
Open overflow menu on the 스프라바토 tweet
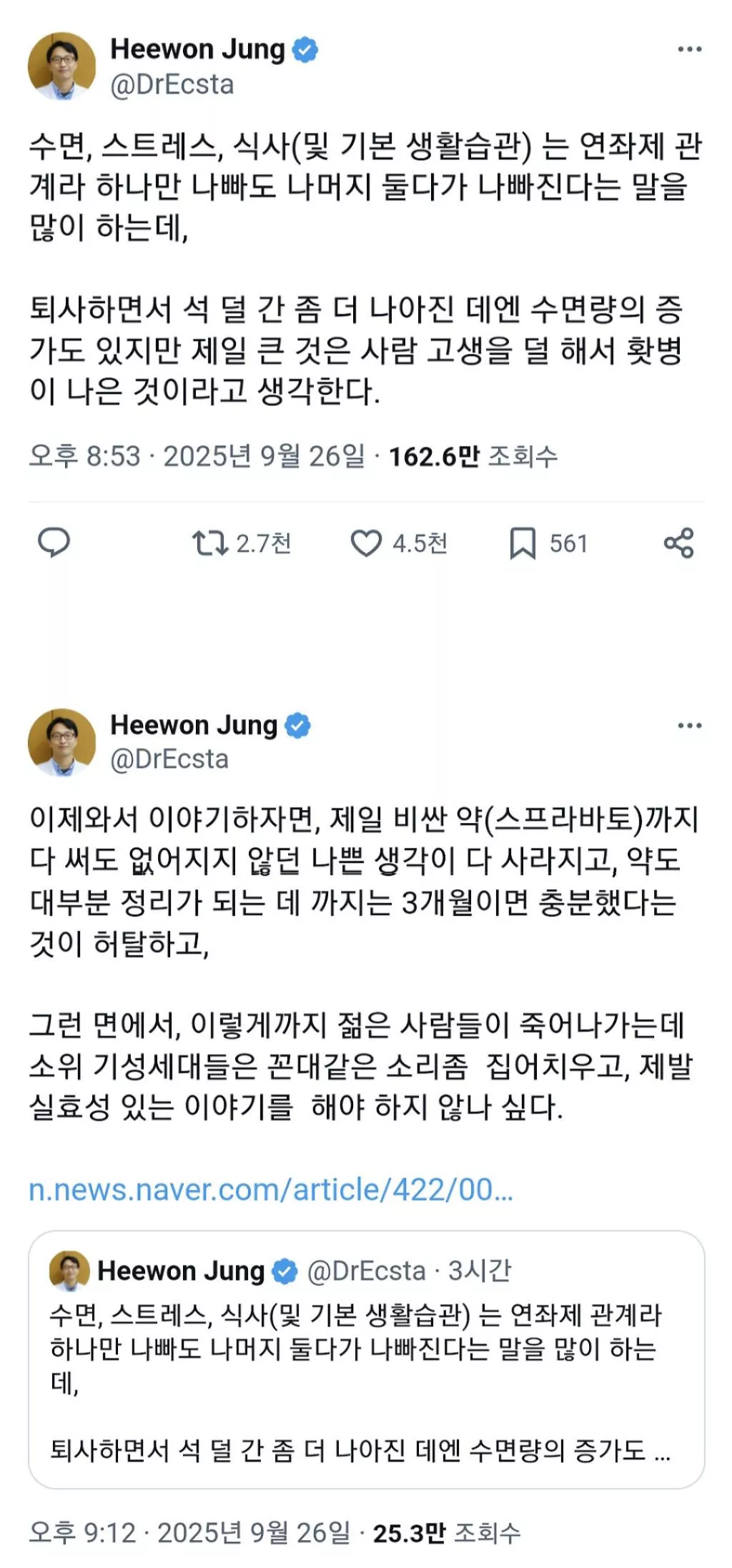tap(689, 726)
